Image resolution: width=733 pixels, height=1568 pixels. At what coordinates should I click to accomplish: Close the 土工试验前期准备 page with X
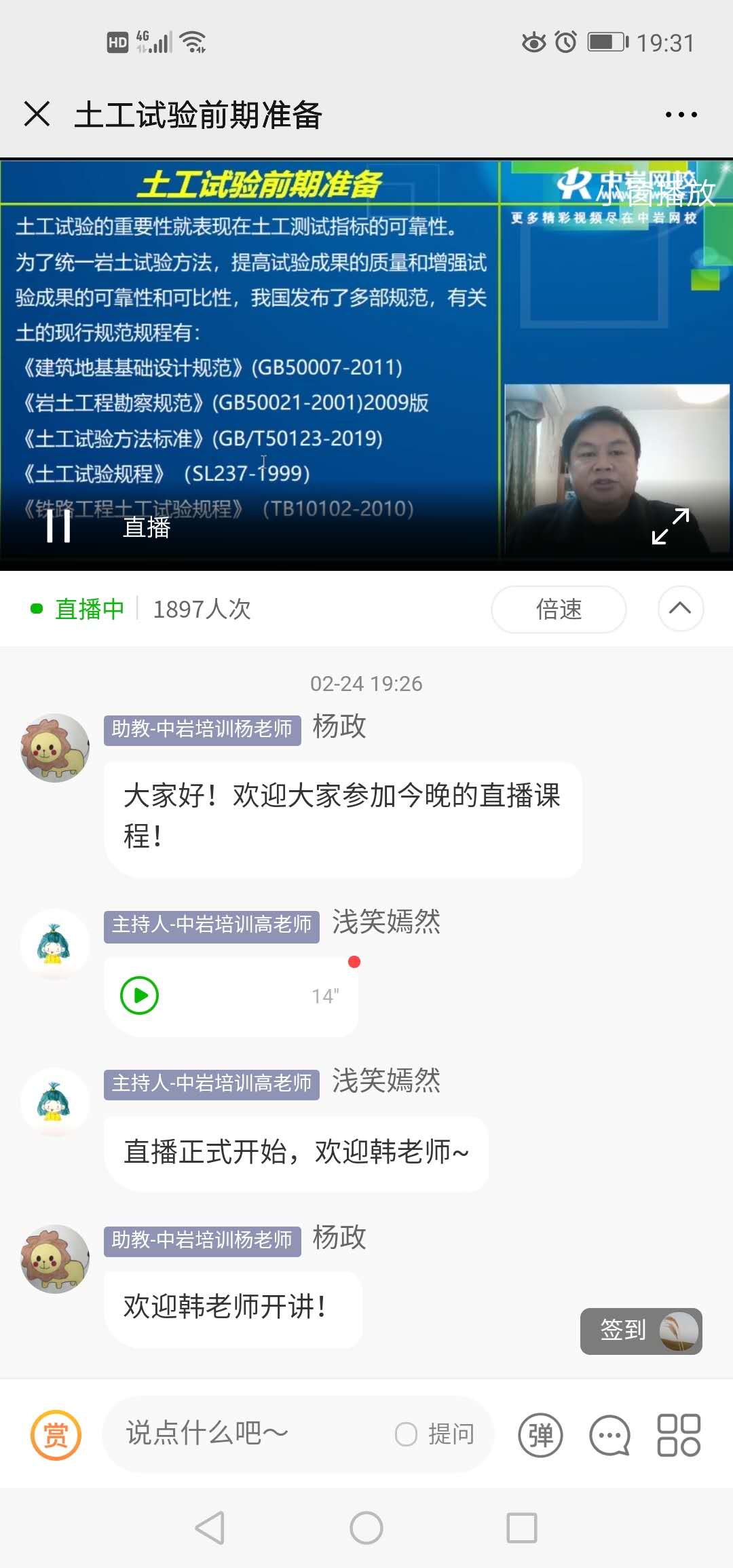[35, 115]
